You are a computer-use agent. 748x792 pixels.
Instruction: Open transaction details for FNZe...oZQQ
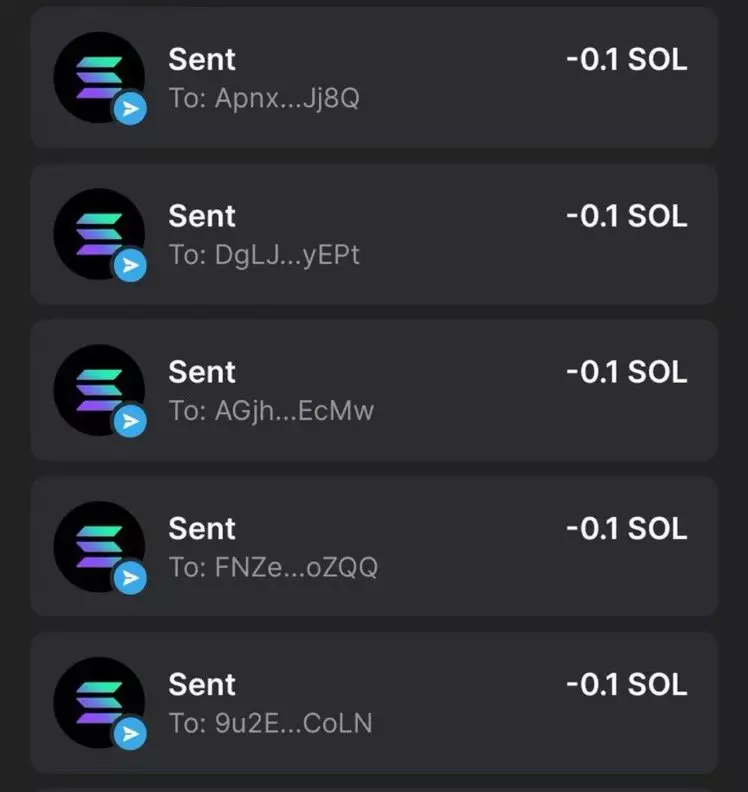(374, 546)
